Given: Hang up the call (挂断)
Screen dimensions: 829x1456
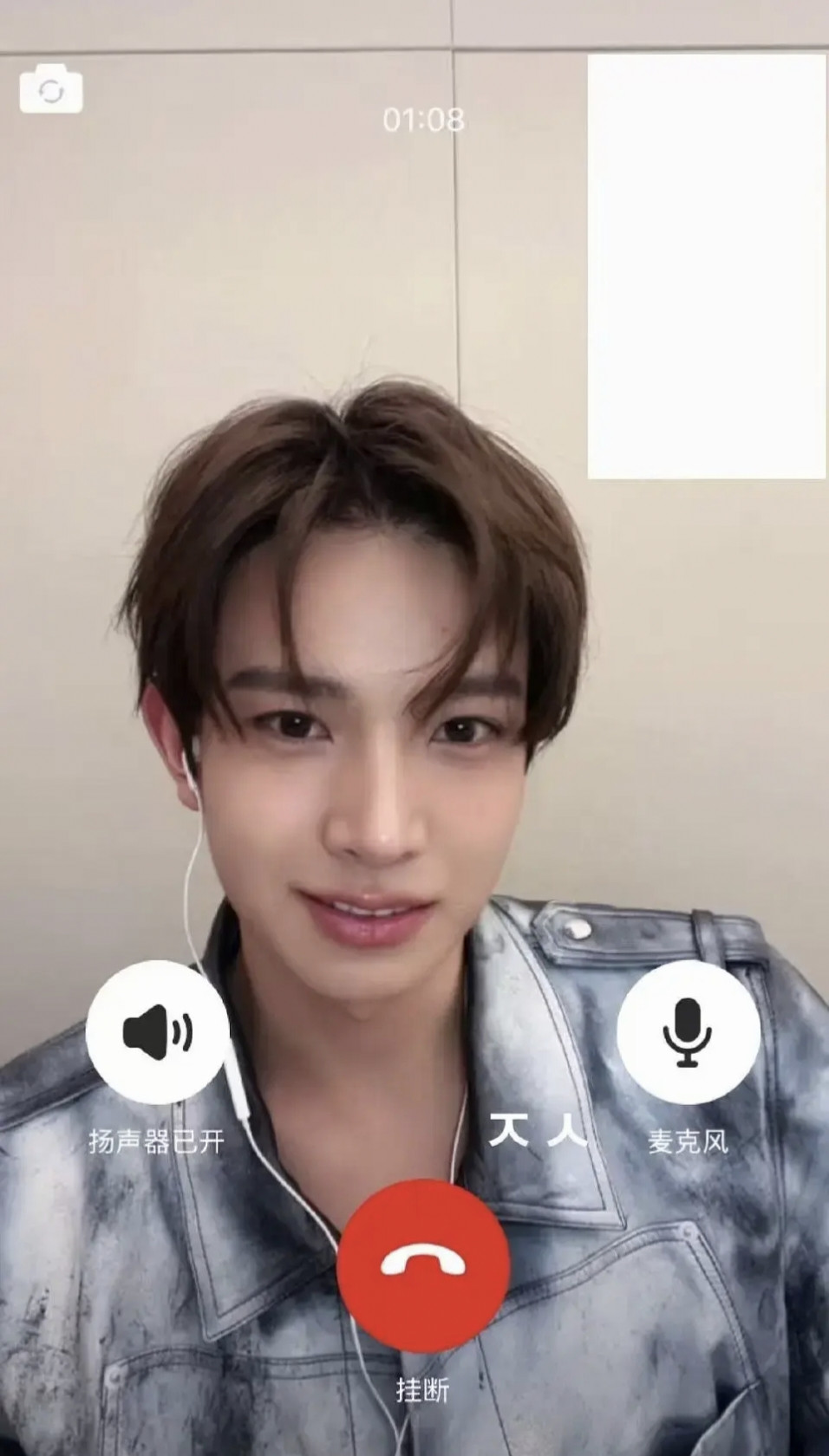Looking at the screenshot, I should 422,1264.
